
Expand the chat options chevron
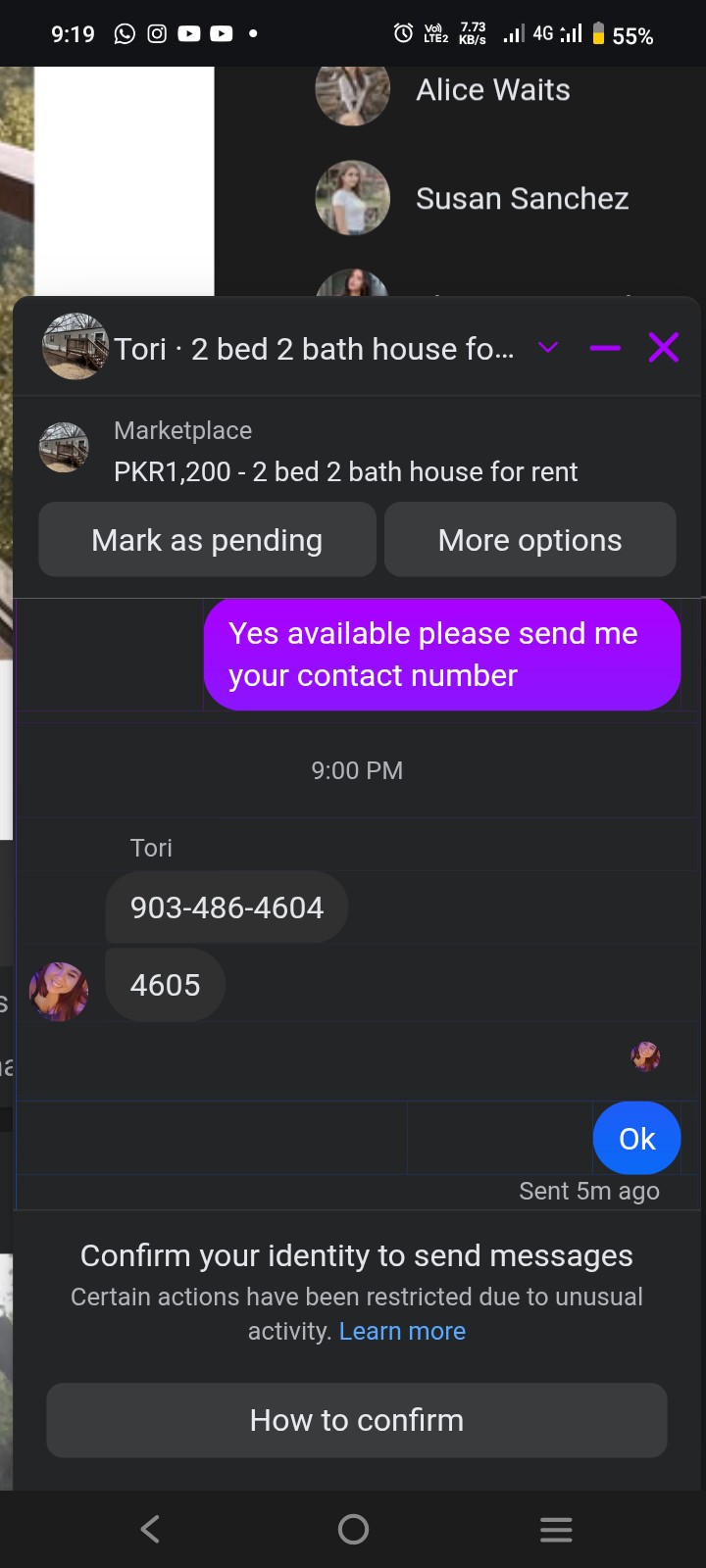[x=548, y=348]
